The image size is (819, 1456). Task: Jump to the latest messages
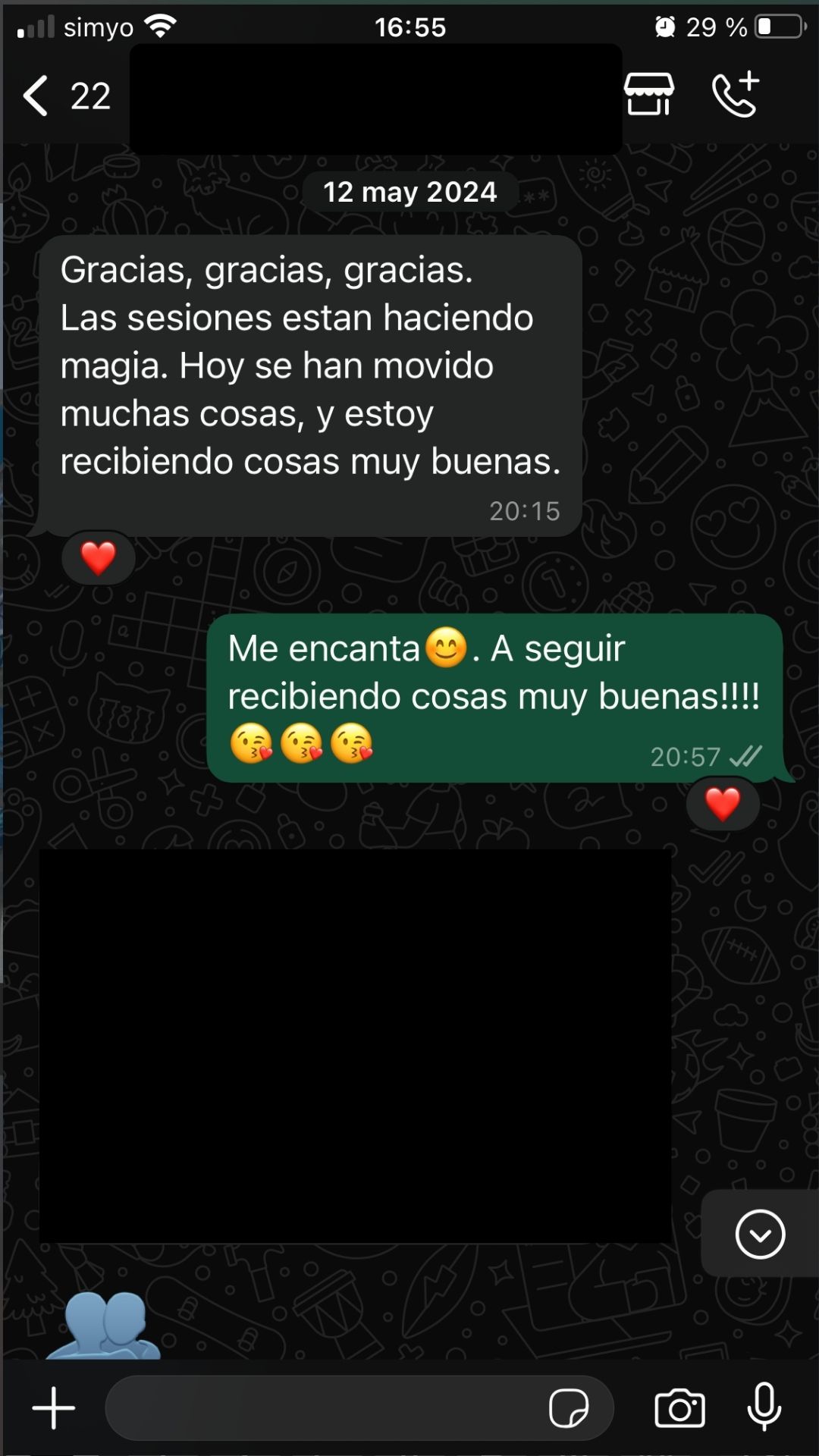pos(759,1234)
